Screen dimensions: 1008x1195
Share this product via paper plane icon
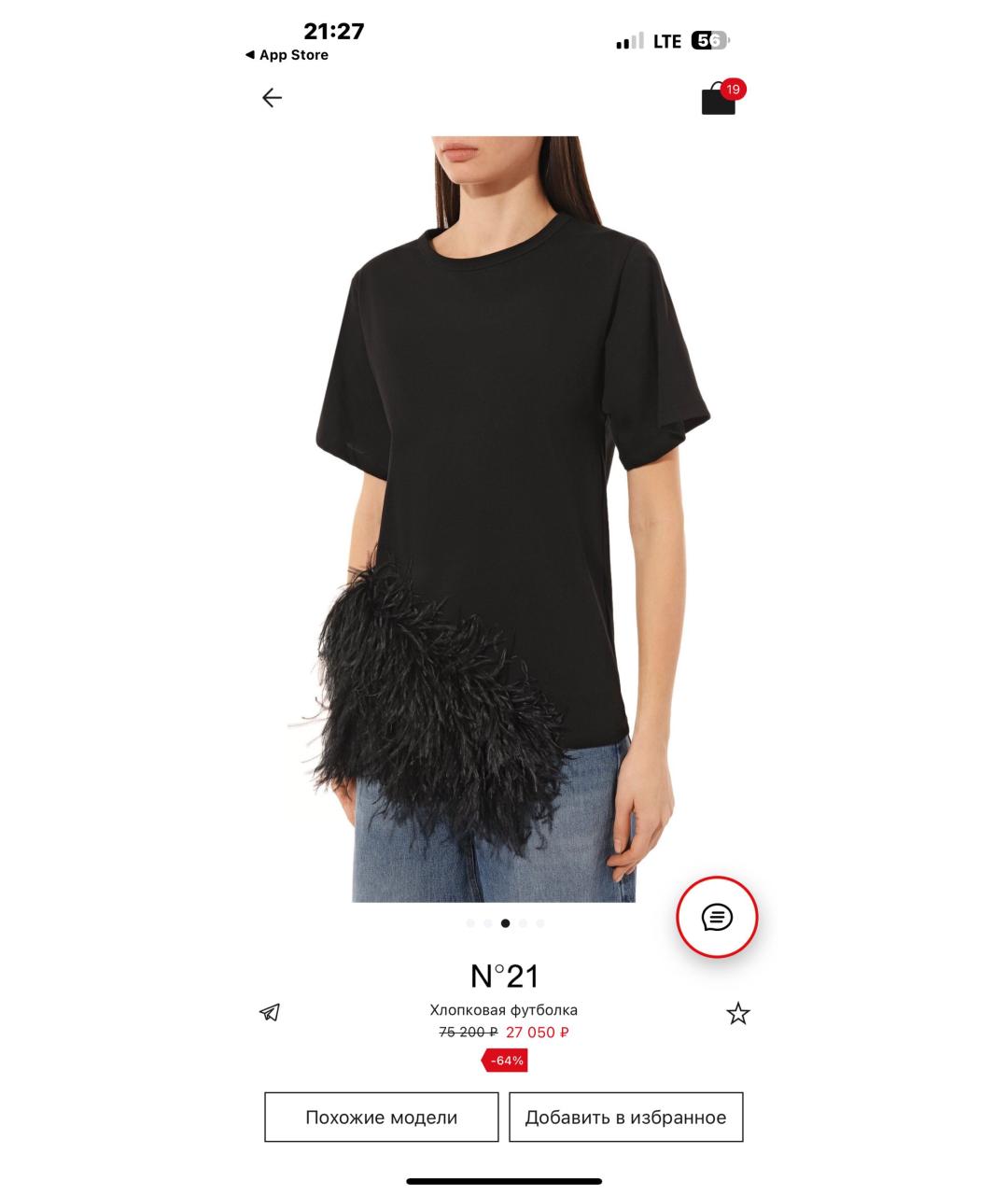pos(270,1012)
